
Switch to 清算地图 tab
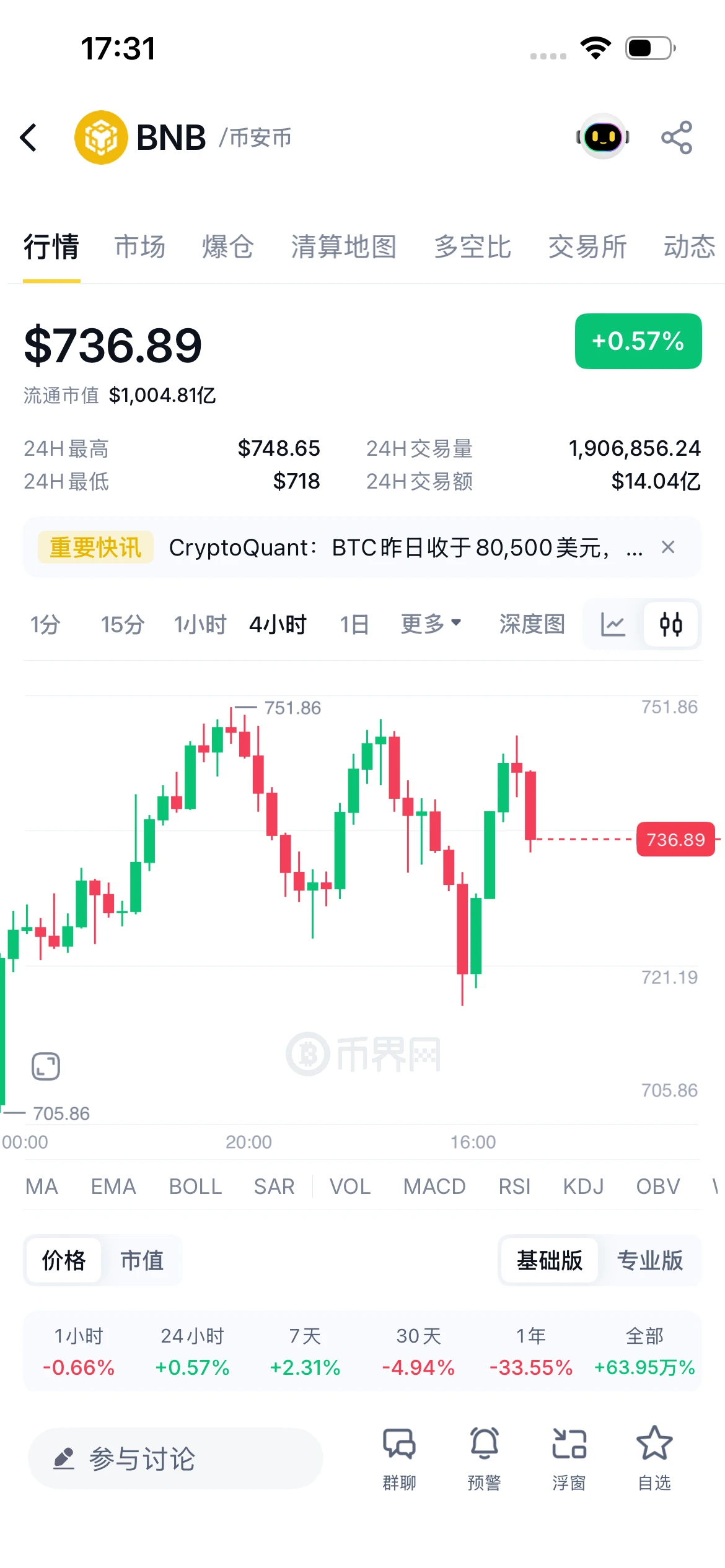(344, 246)
